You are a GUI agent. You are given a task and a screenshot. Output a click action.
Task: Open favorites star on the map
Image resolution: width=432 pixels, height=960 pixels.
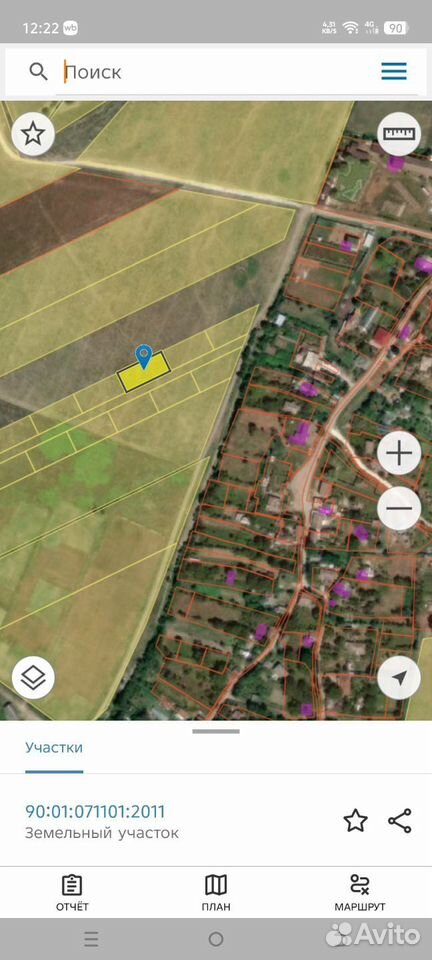33,133
